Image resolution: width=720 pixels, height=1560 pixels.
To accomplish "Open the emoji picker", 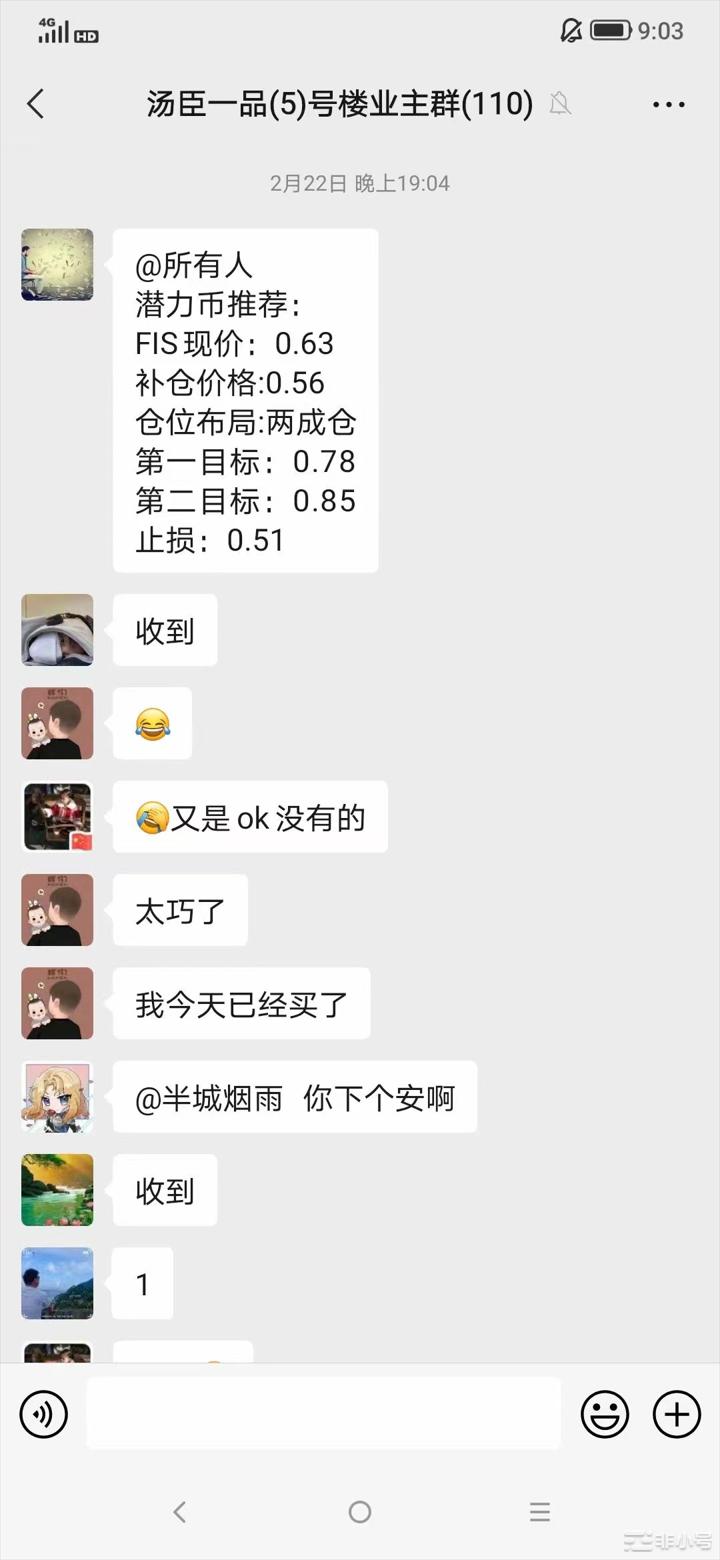I will [x=604, y=1413].
